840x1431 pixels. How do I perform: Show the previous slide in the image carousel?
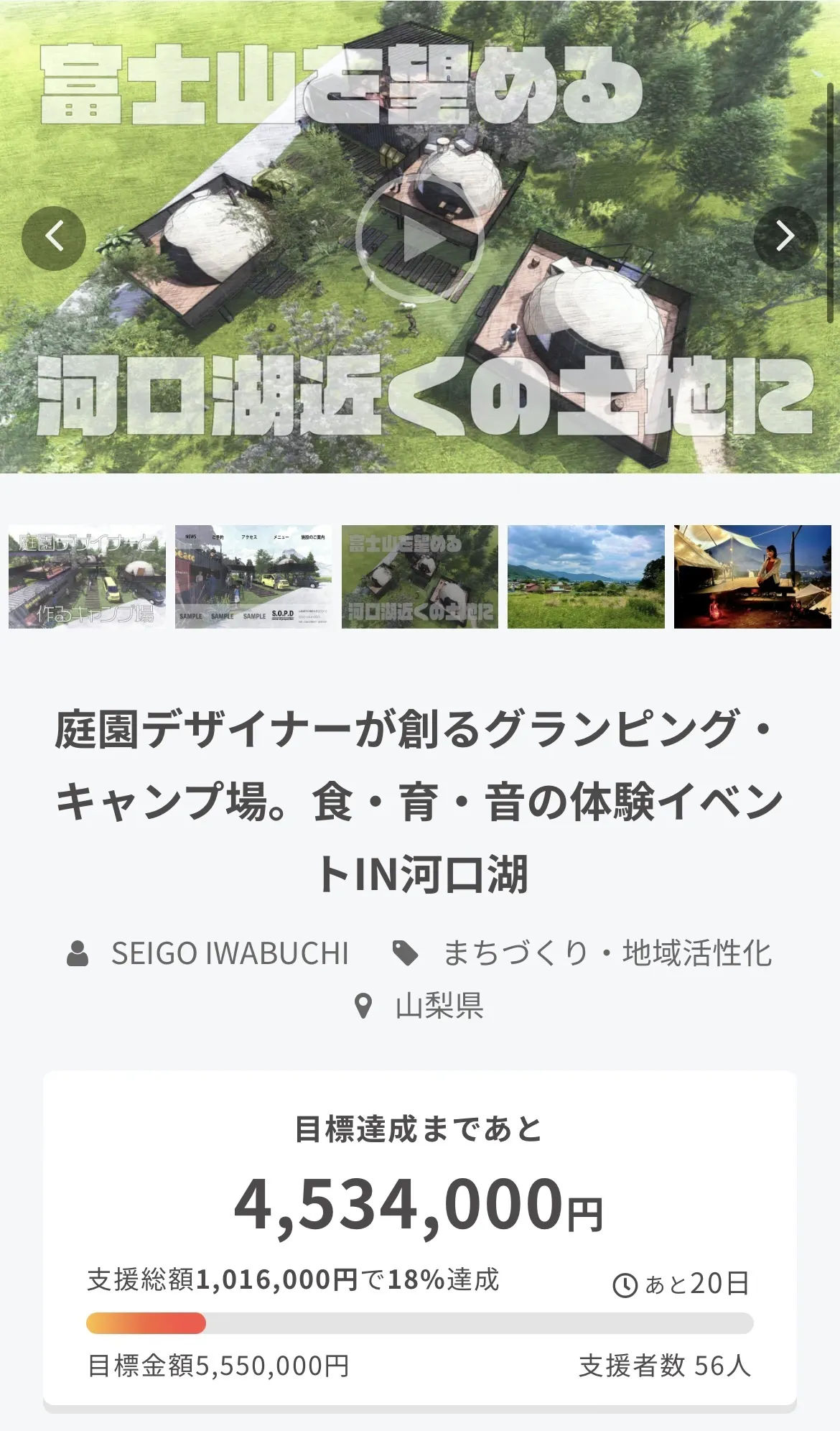tap(54, 238)
